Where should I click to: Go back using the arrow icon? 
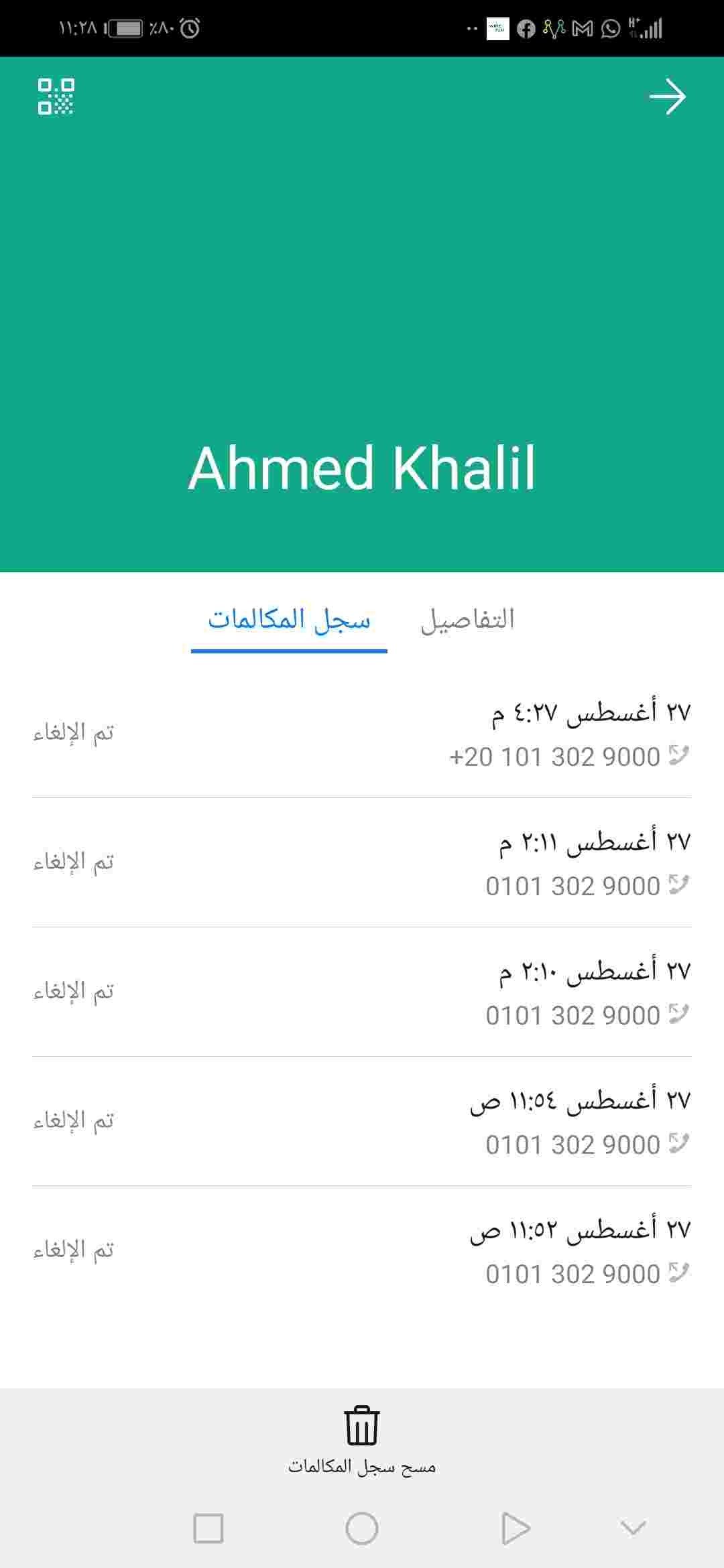tap(667, 96)
